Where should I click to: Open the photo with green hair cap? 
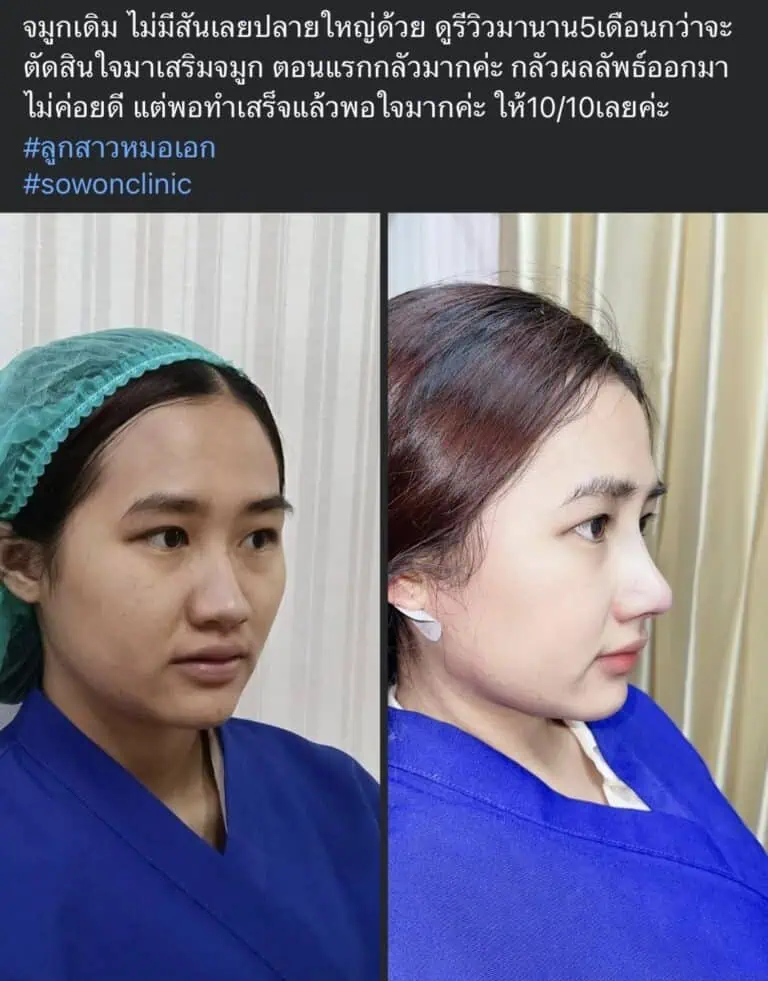[190, 596]
